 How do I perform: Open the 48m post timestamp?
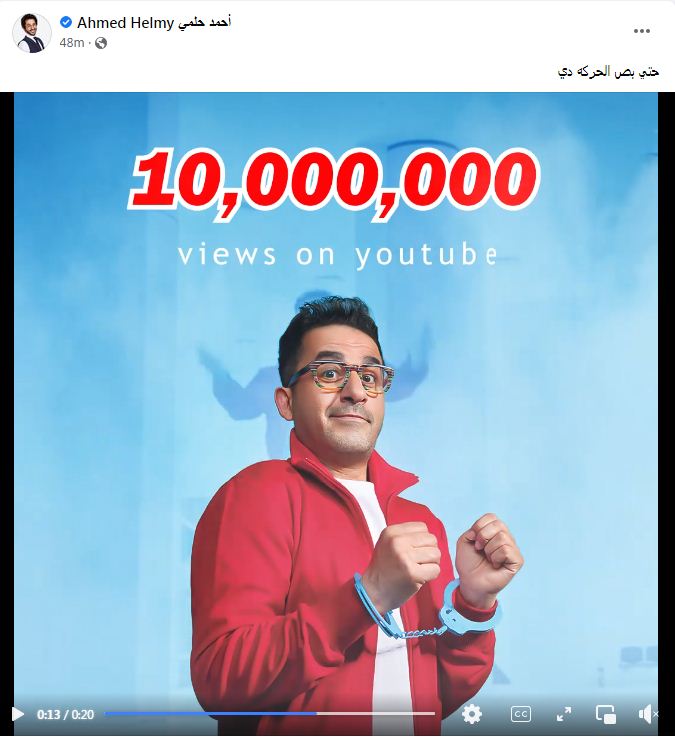pyautogui.click(x=71, y=43)
